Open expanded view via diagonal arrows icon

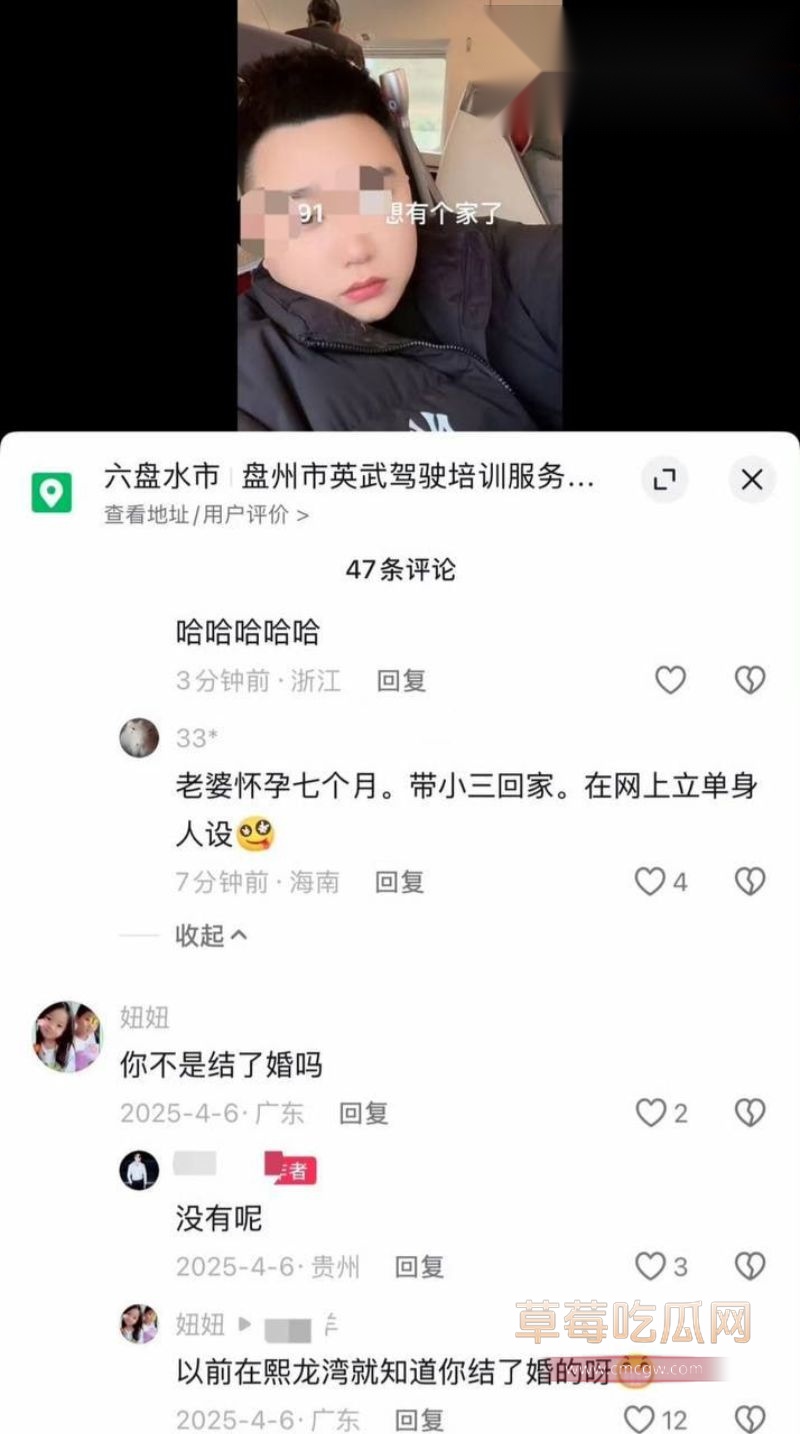[664, 480]
